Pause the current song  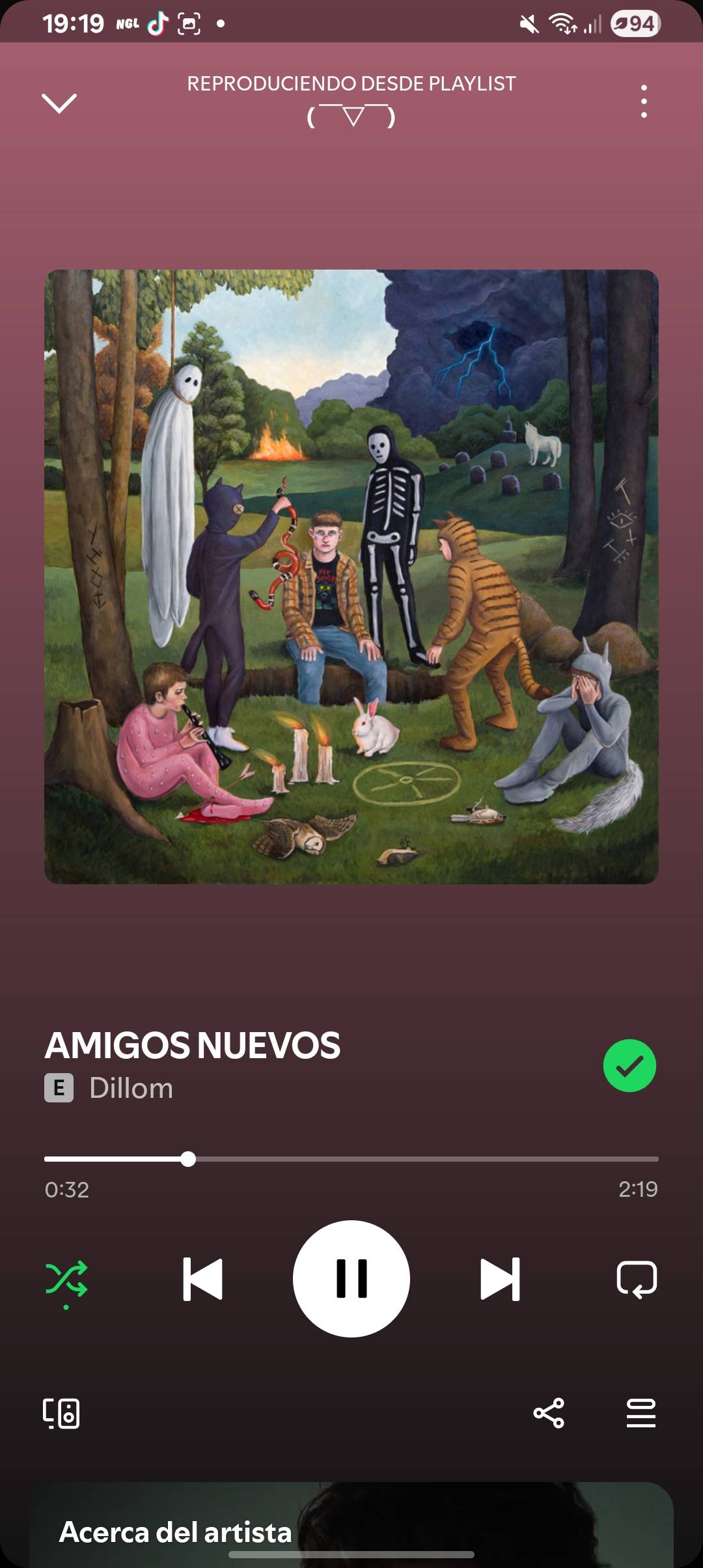351,1279
